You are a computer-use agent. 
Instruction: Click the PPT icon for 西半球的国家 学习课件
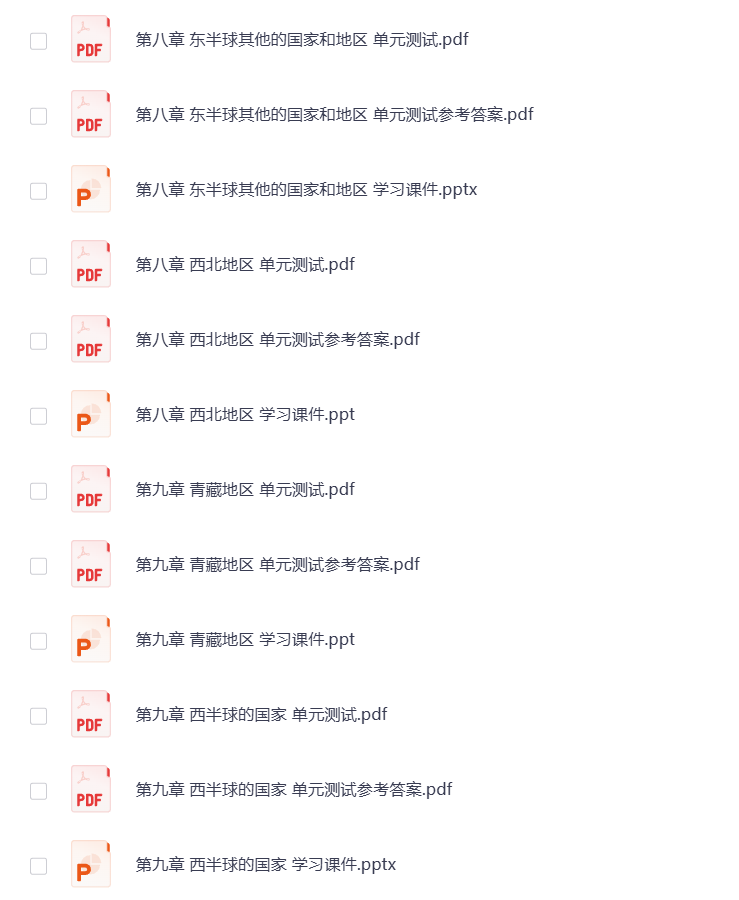coord(91,864)
